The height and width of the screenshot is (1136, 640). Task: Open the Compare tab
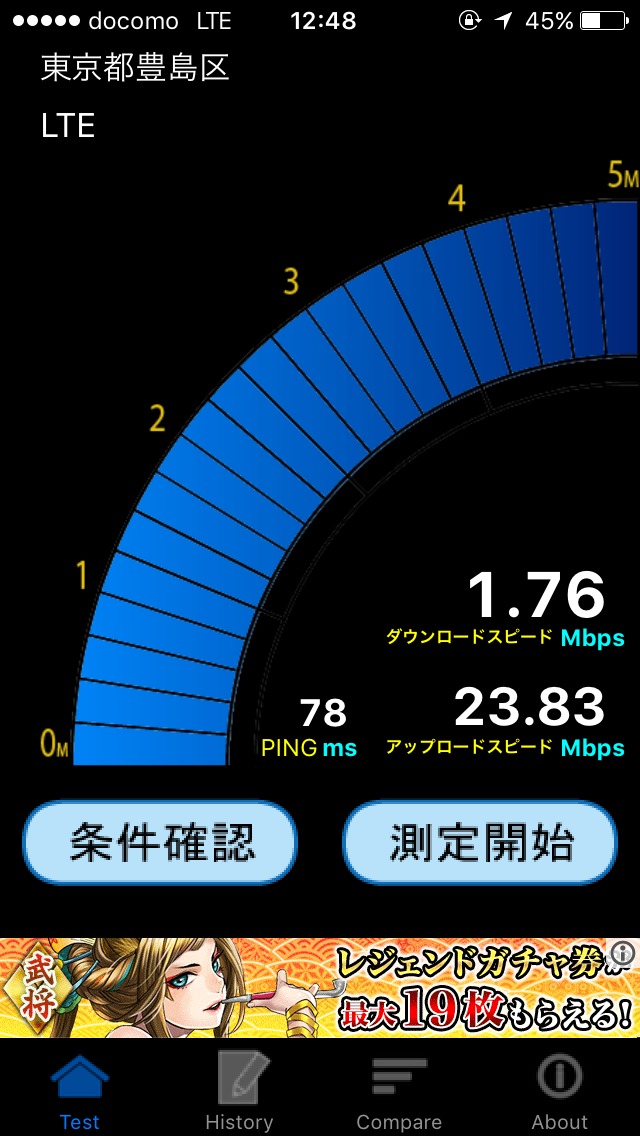pyautogui.click(x=399, y=1090)
